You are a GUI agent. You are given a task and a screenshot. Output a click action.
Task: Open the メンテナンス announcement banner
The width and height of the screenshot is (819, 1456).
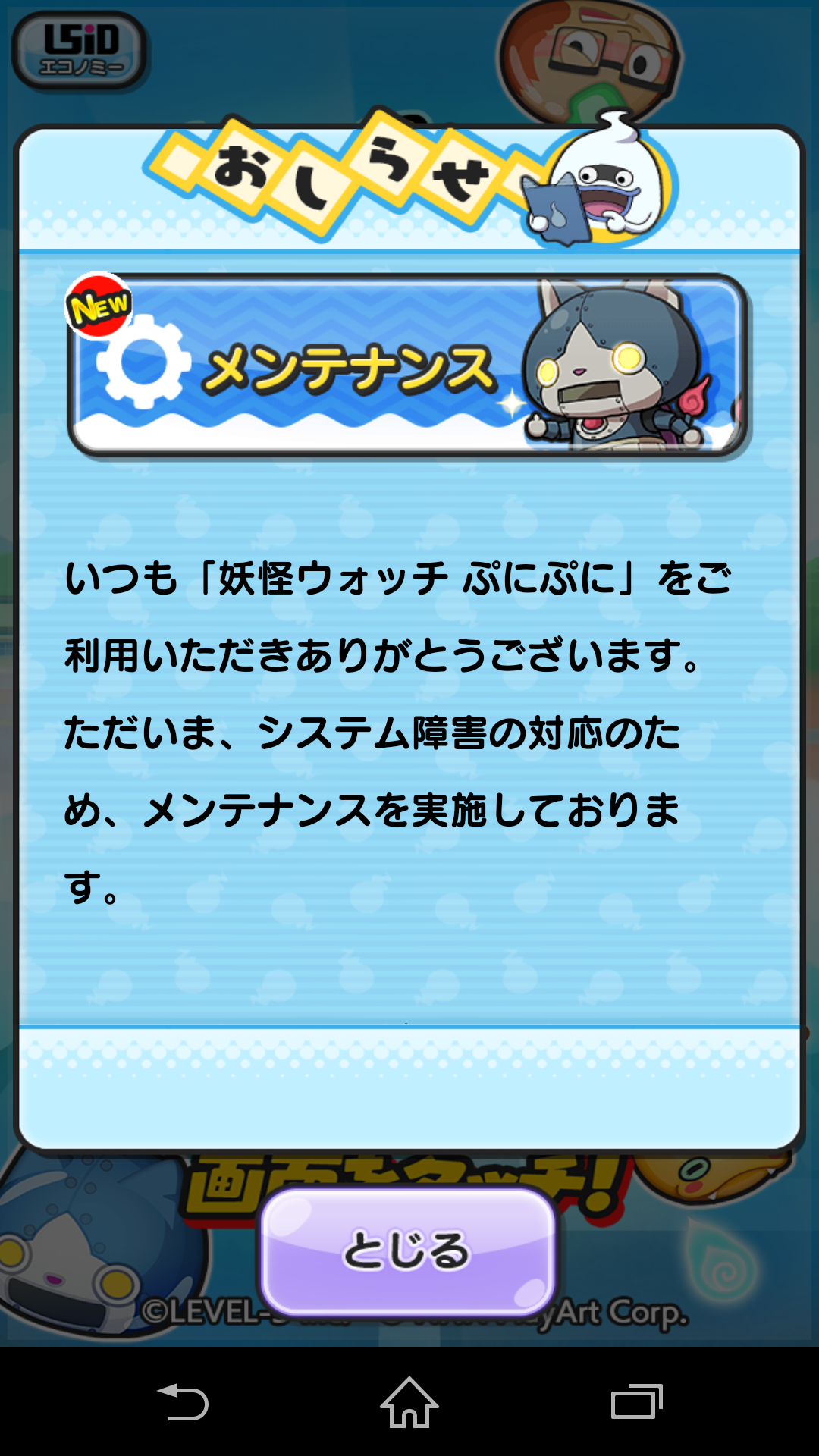click(408, 366)
